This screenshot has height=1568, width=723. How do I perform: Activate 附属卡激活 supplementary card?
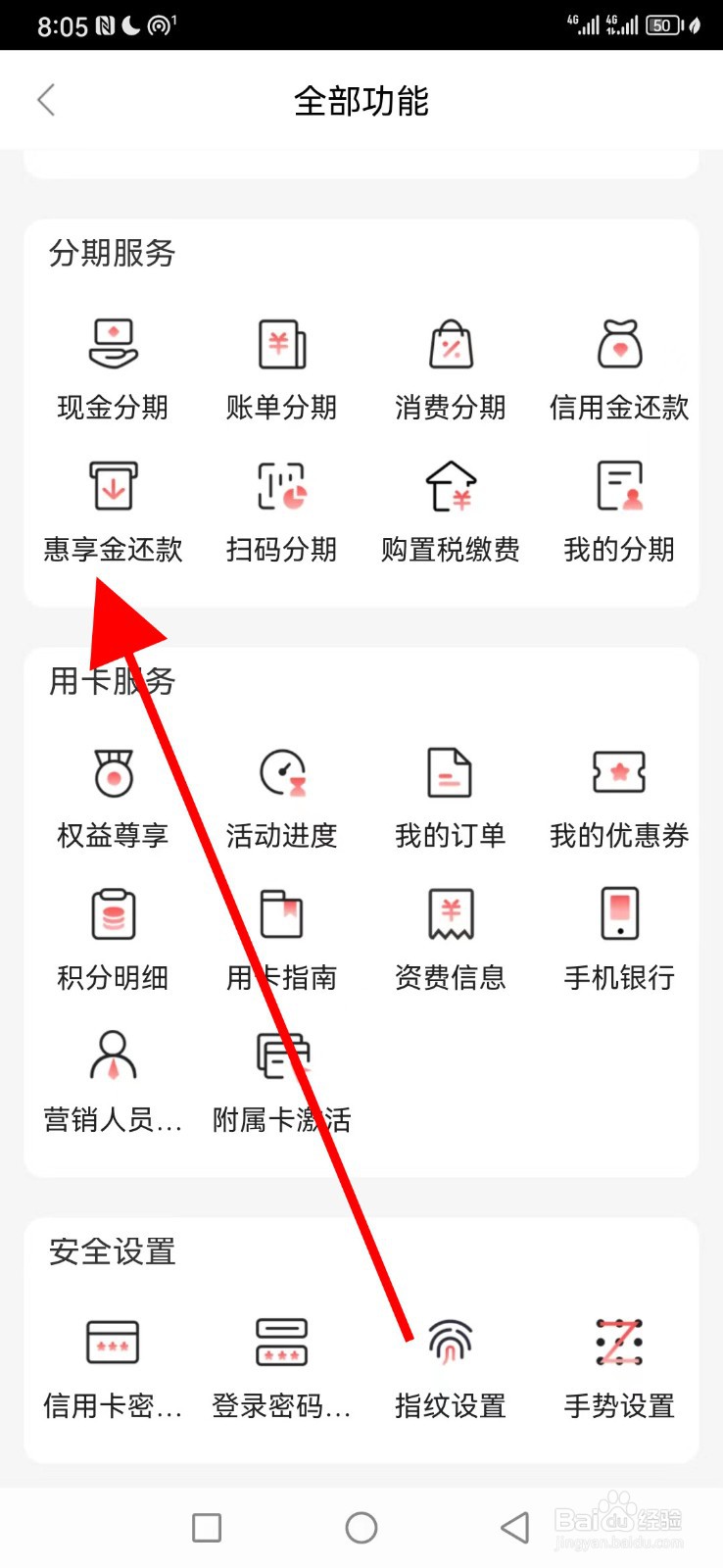tap(280, 1078)
